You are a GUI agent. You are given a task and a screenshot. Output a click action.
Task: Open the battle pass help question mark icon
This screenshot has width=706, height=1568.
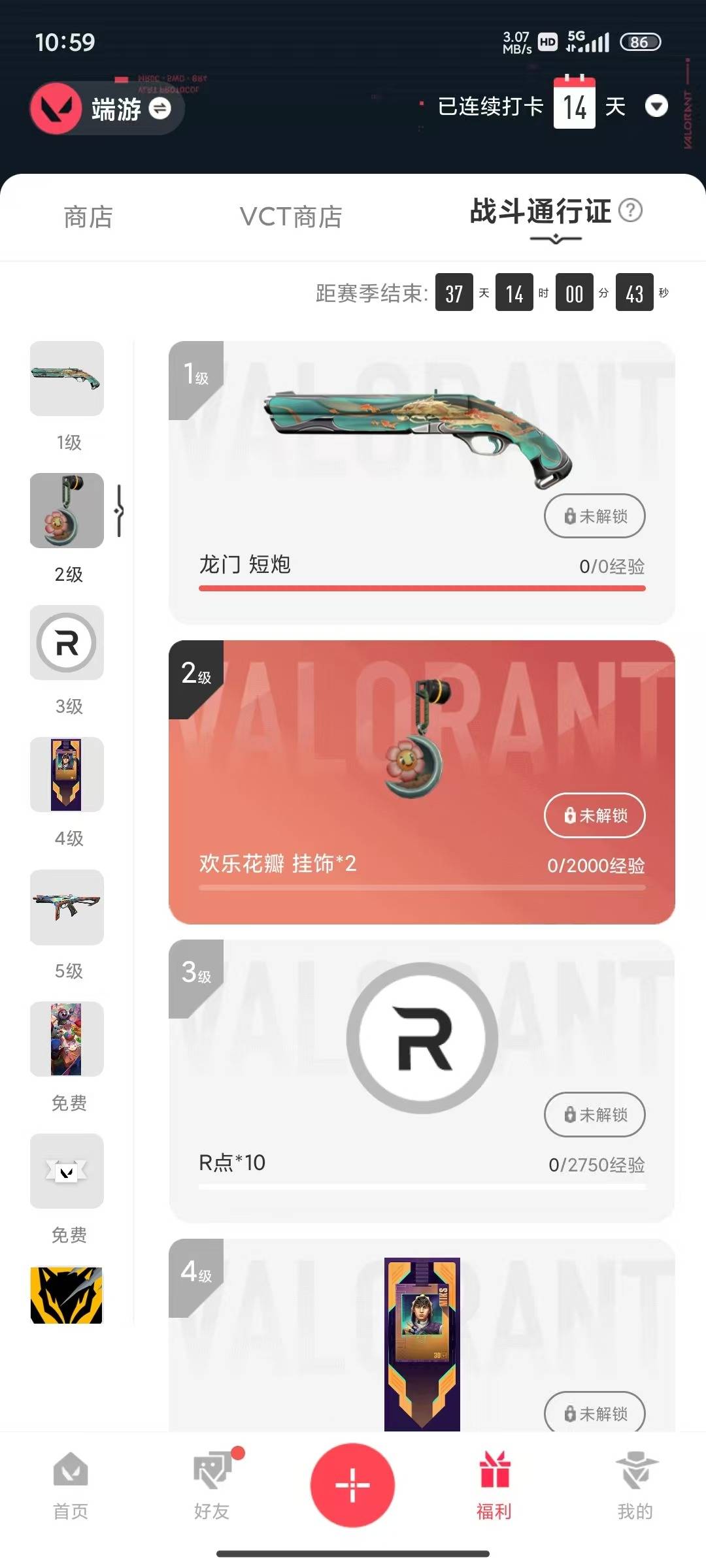pyautogui.click(x=631, y=210)
